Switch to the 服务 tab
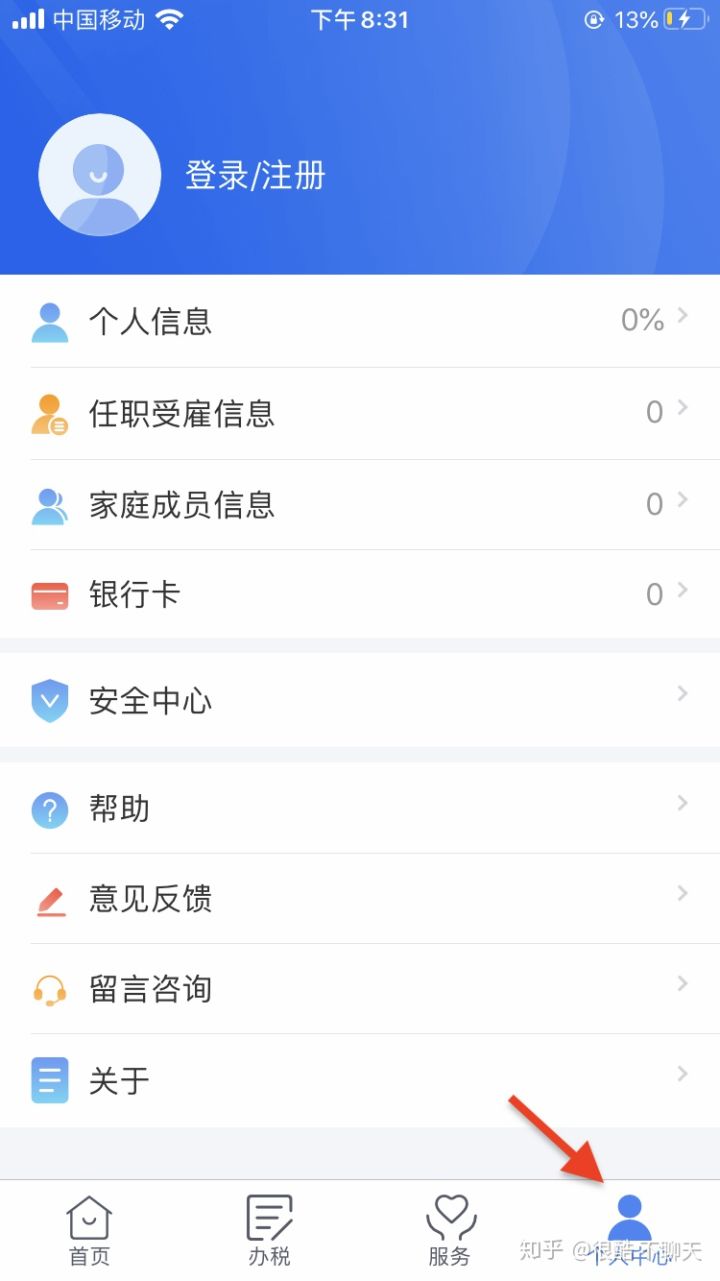The image size is (720, 1281). click(x=449, y=1230)
